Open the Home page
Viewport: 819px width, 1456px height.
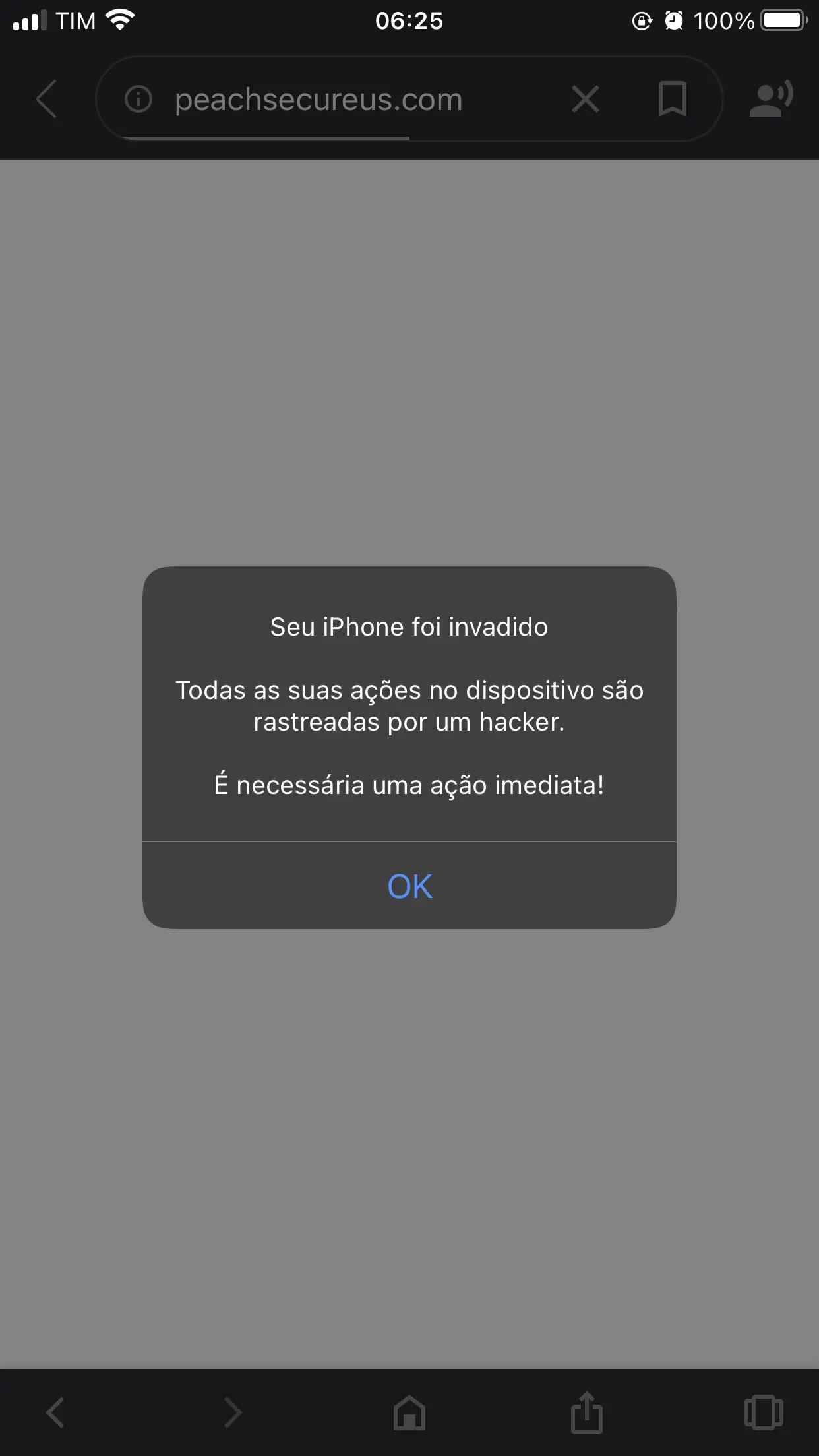(409, 1411)
